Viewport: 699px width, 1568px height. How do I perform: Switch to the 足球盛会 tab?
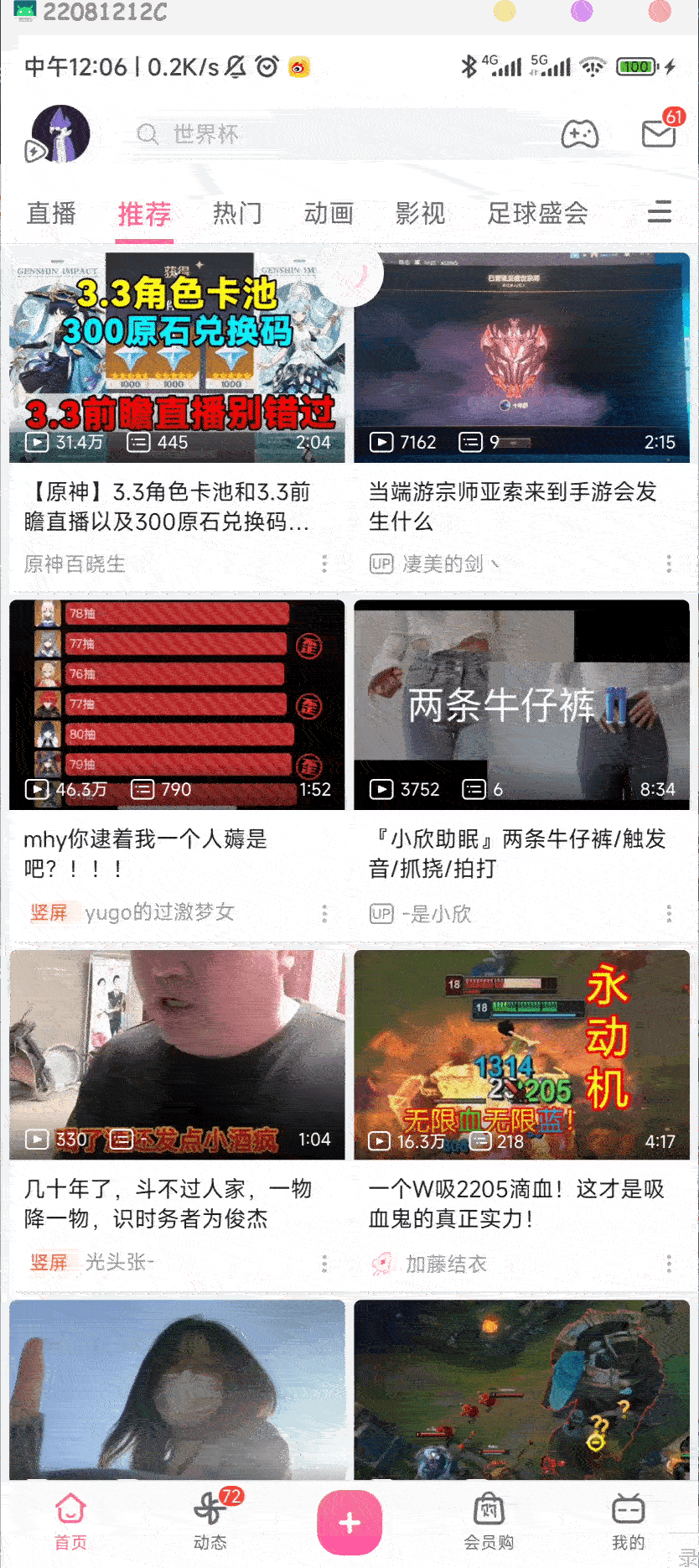point(537,214)
